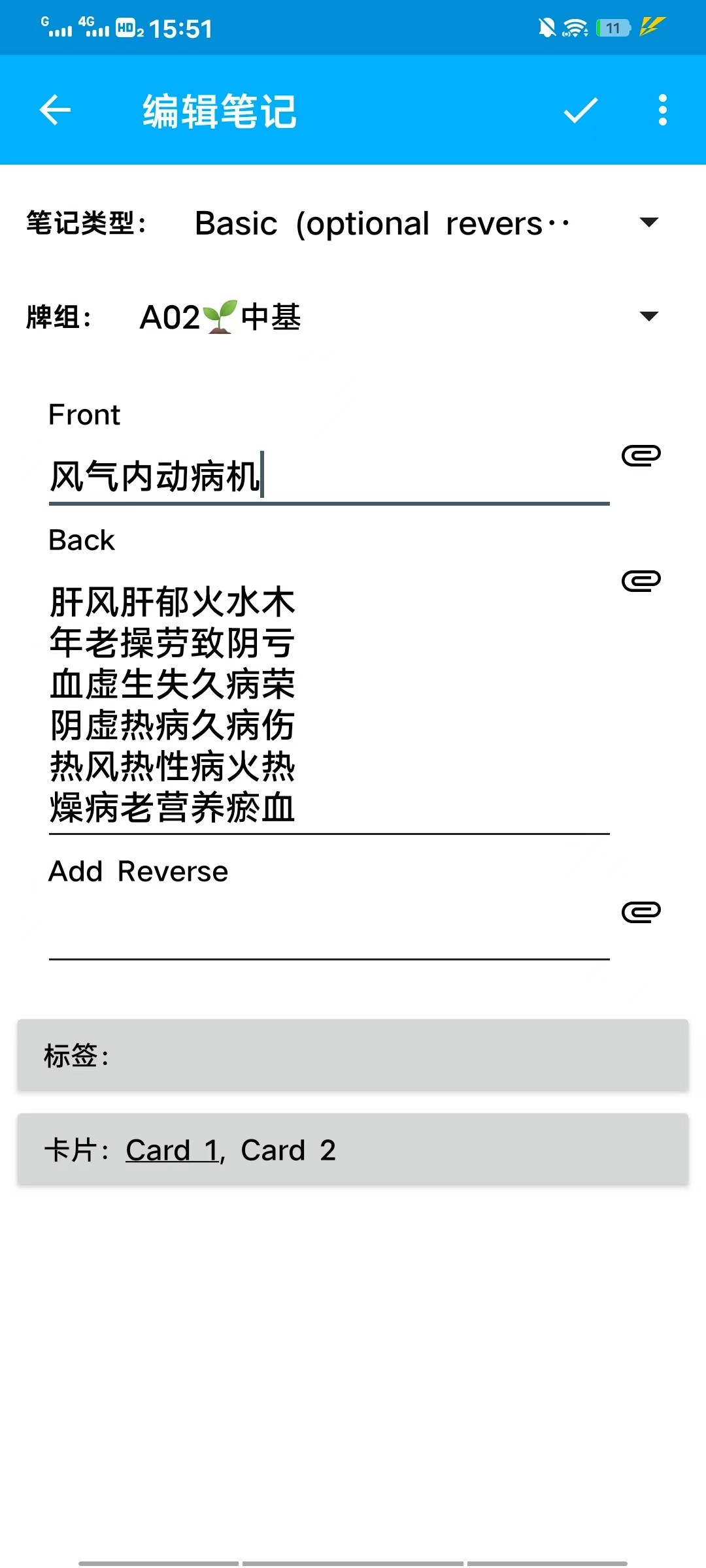Open the 标签 tags selector
The width and height of the screenshot is (706, 1568).
coord(353,1055)
